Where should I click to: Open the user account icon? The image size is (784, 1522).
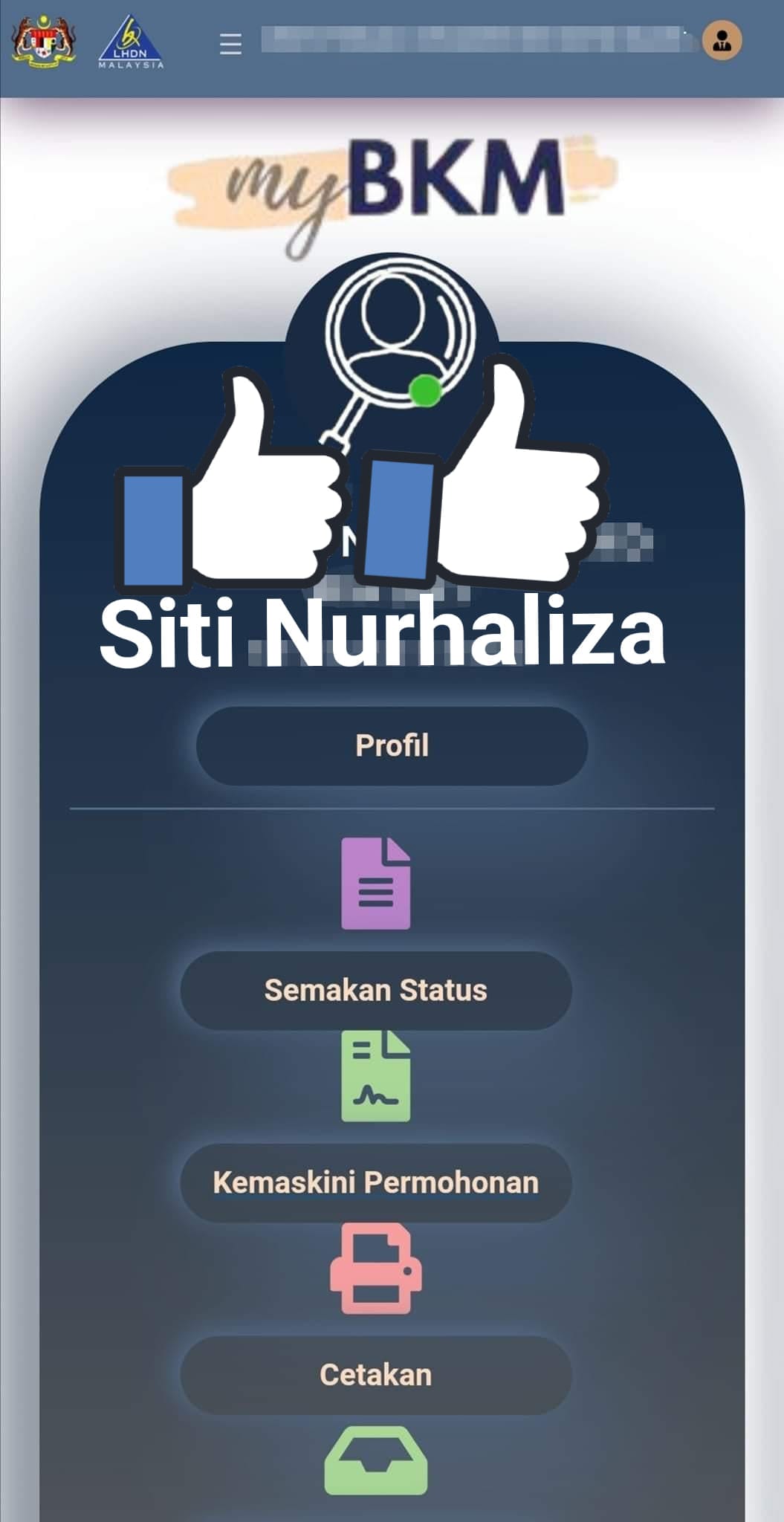pyautogui.click(x=722, y=41)
